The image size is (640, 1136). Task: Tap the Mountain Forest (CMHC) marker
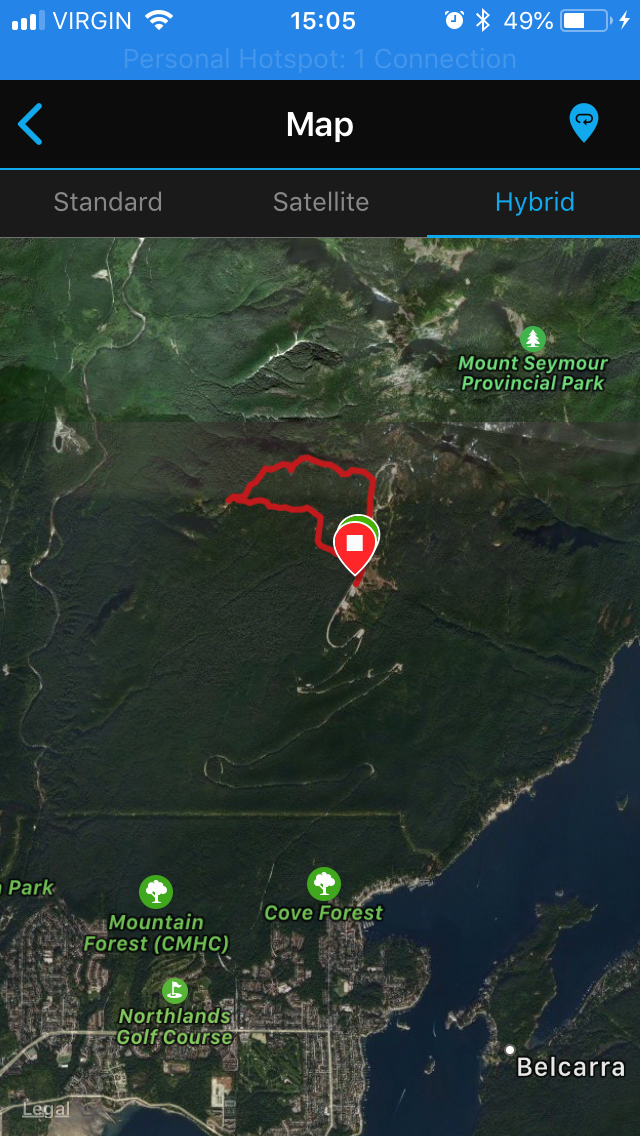tap(155, 891)
